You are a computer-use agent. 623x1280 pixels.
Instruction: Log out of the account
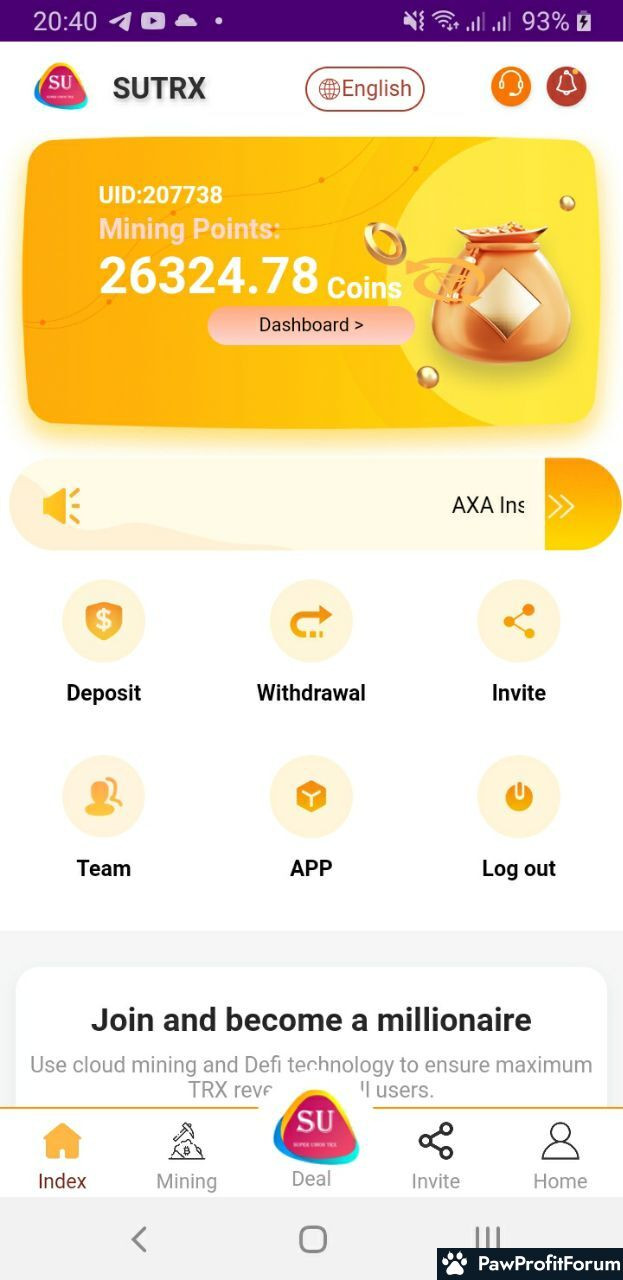(x=518, y=797)
